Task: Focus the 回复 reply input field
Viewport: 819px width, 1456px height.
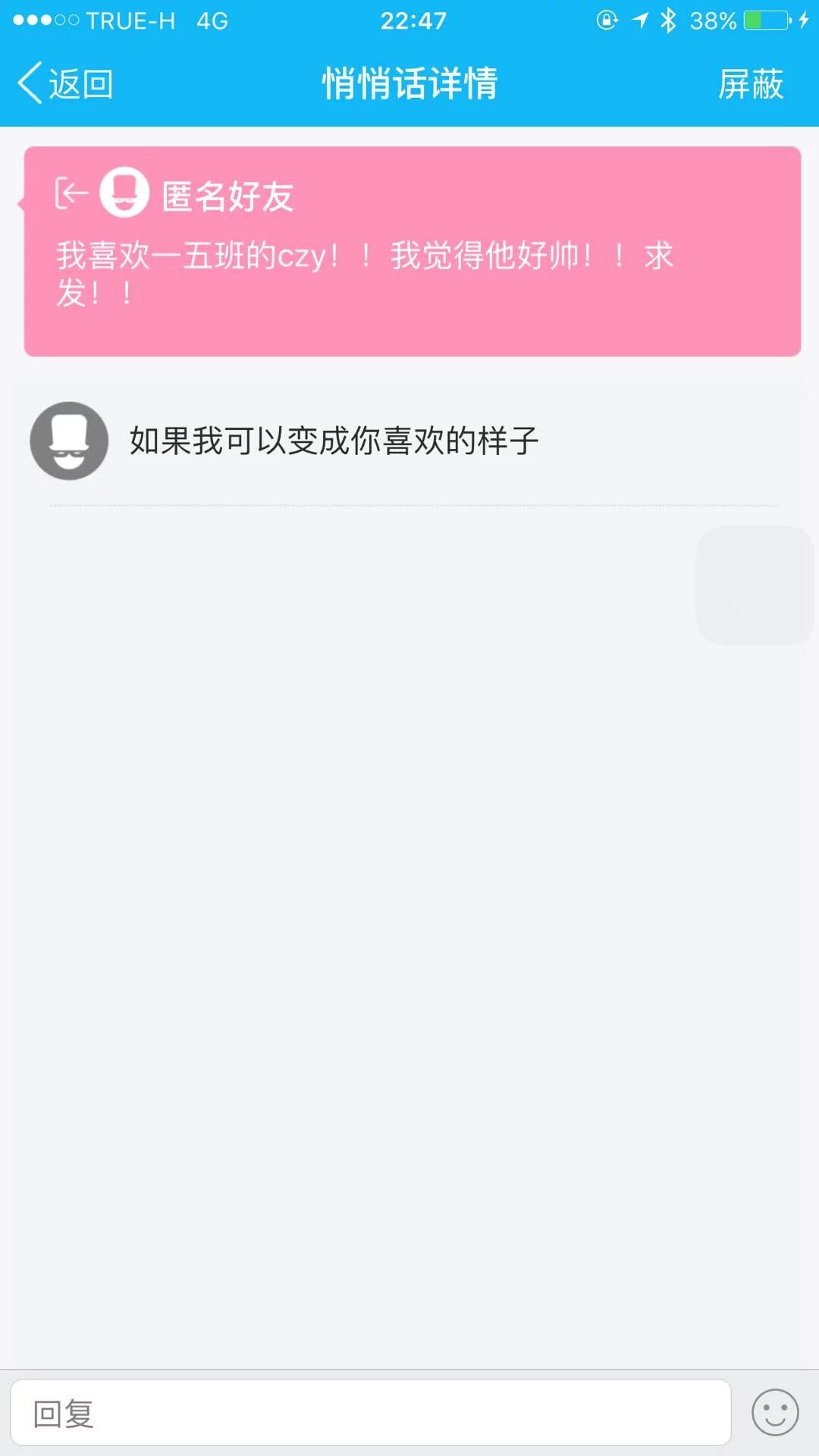Action: click(370, 1414)
